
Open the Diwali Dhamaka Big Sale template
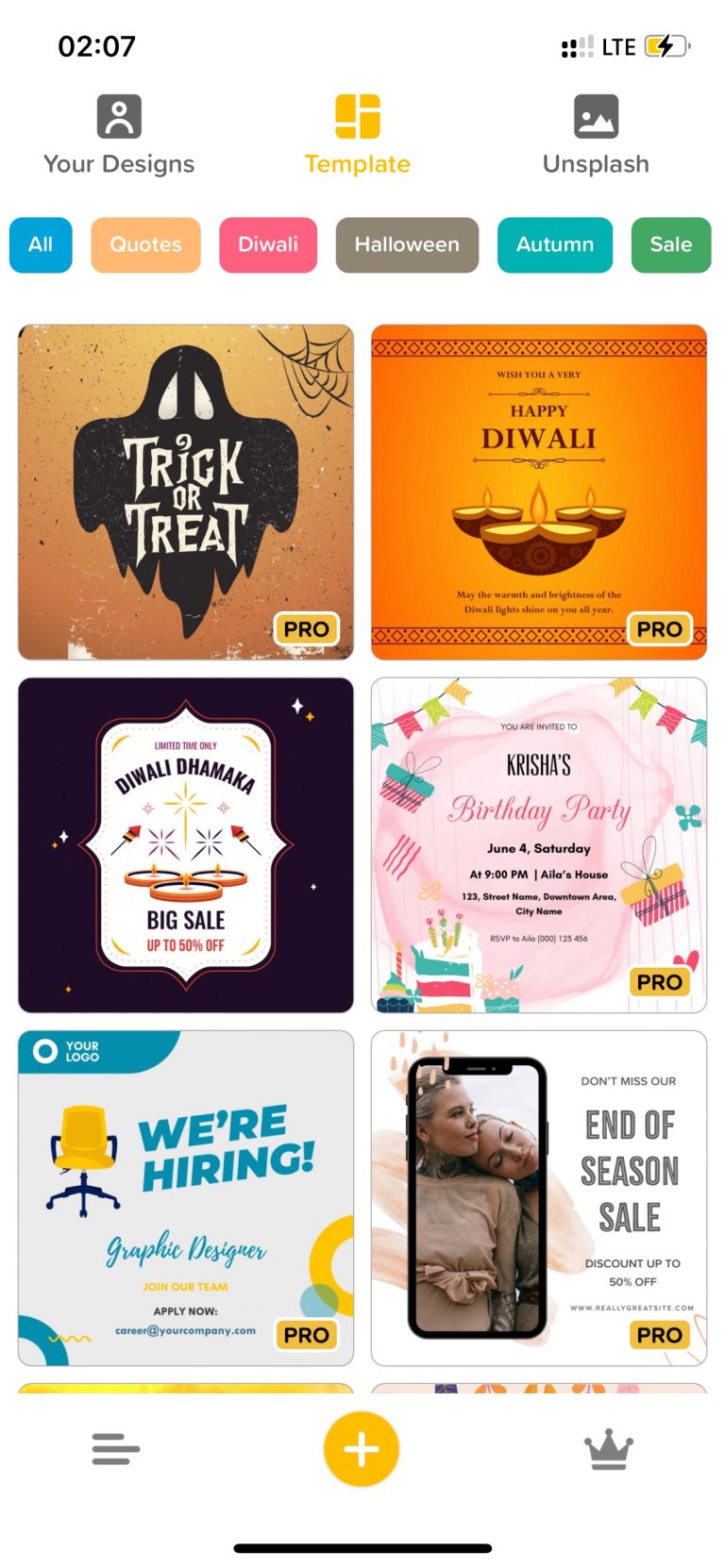(x=185, y=845)
